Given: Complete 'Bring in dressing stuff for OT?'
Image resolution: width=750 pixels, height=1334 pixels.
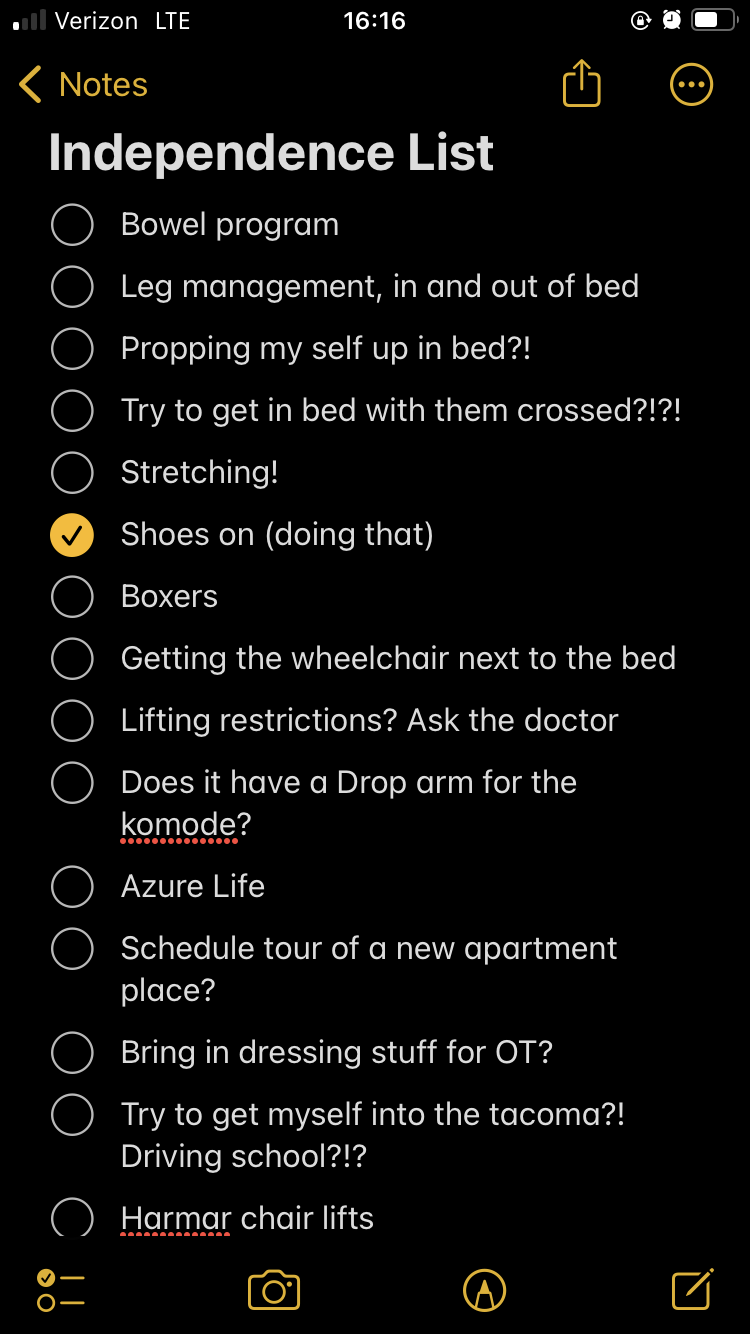Looking at the screenshot, I should click(71, 1052).
